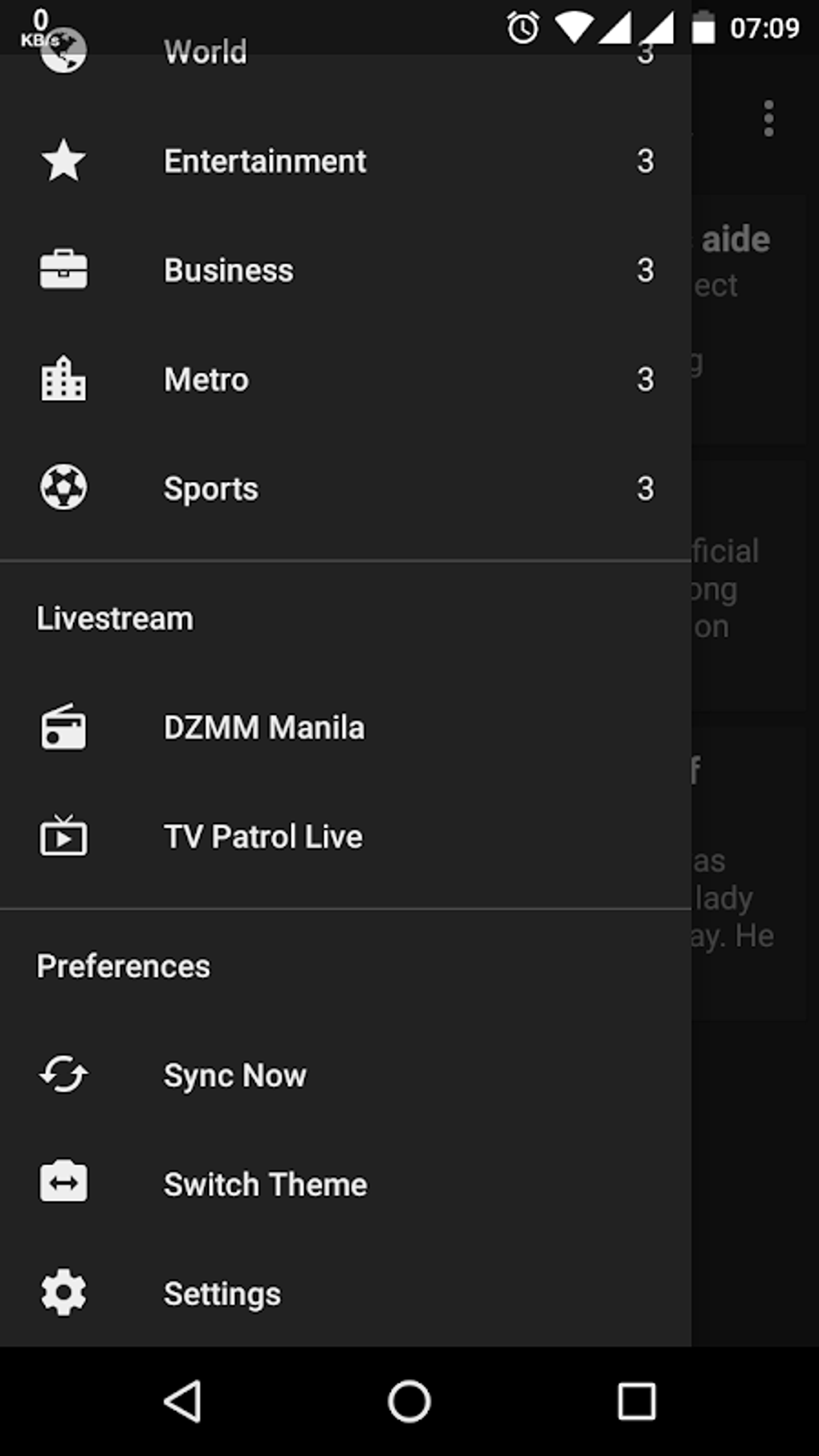Viewport: 819px width, 1456px height.
Task: Open the Entertainment news category
Action: point(265,161)
